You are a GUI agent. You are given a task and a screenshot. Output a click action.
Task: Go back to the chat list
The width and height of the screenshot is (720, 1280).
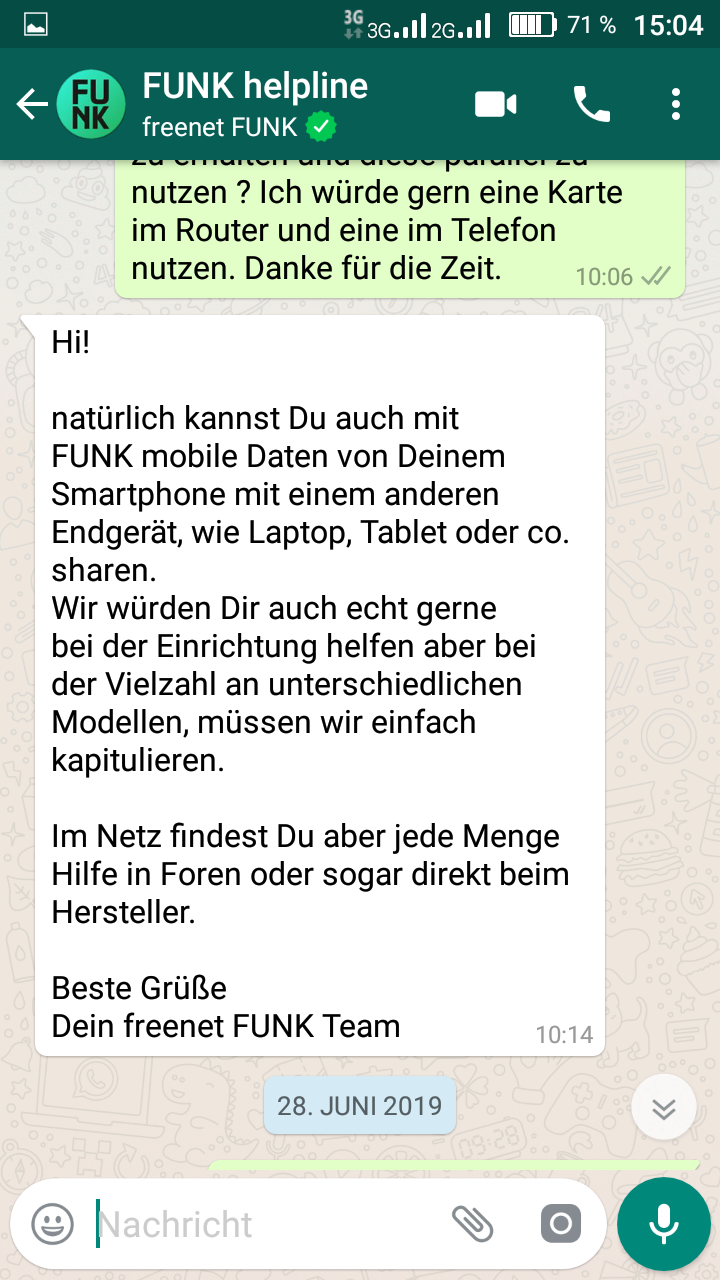(x=32, y=104)
